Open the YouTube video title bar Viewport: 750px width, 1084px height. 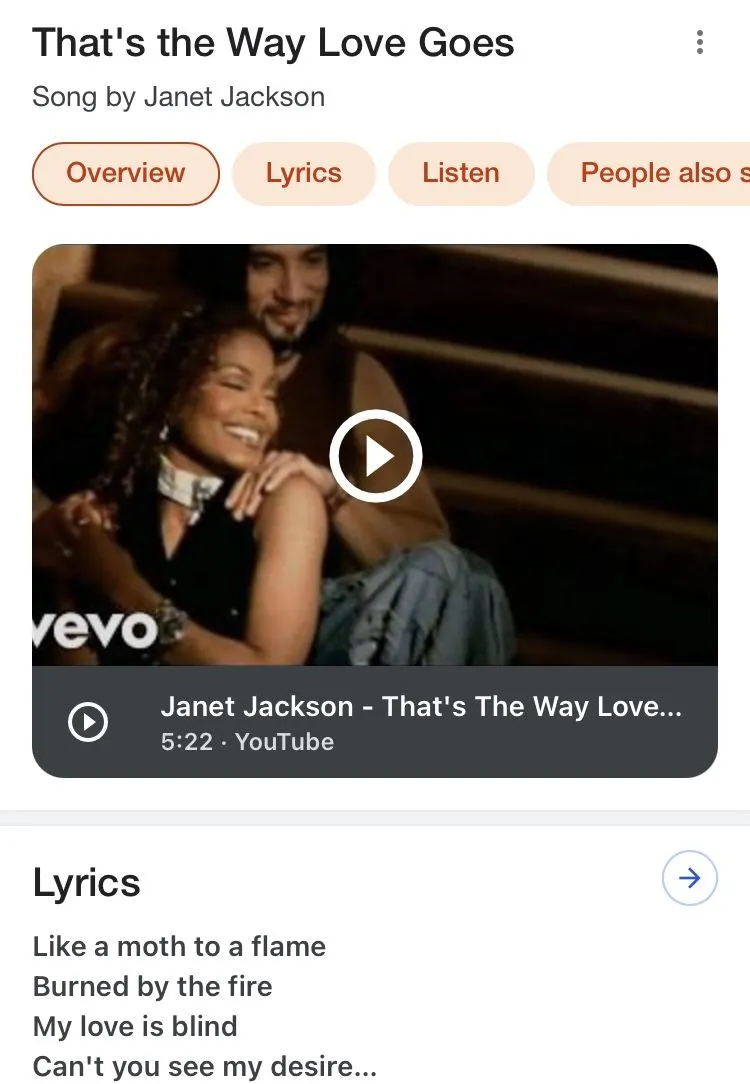(x=420, y=722)
